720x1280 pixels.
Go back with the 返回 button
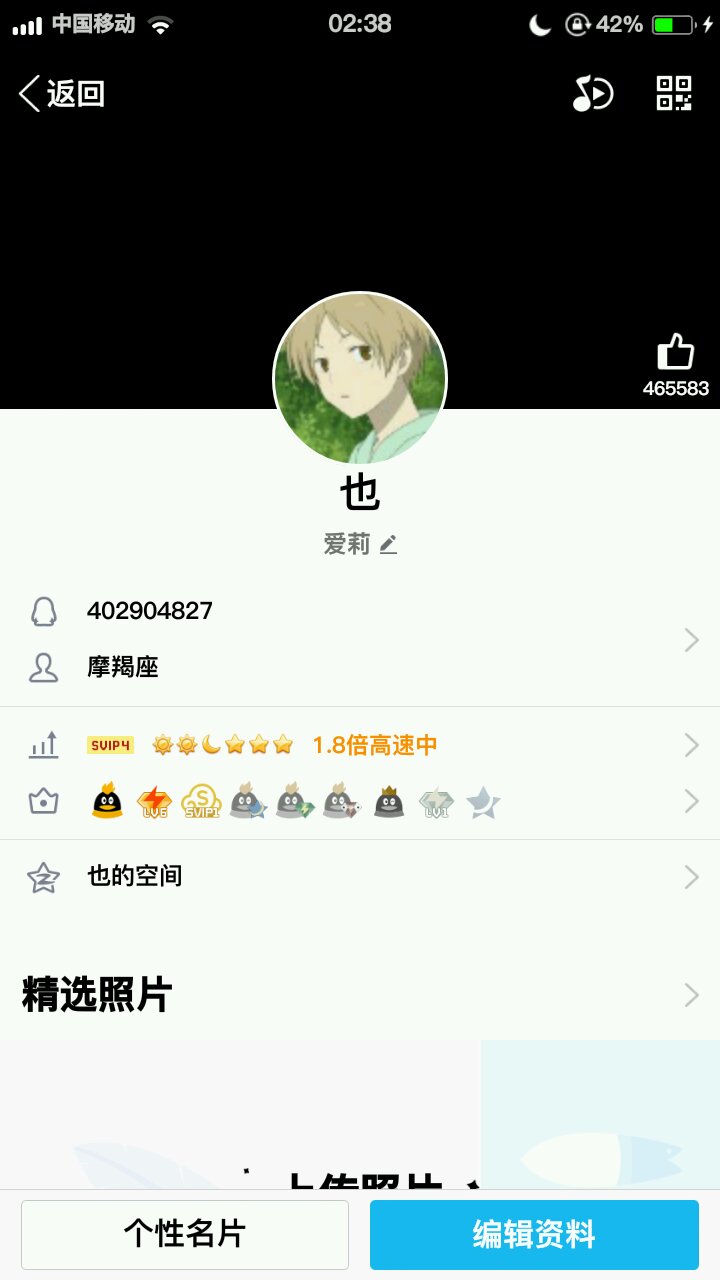tap(62, 94)
